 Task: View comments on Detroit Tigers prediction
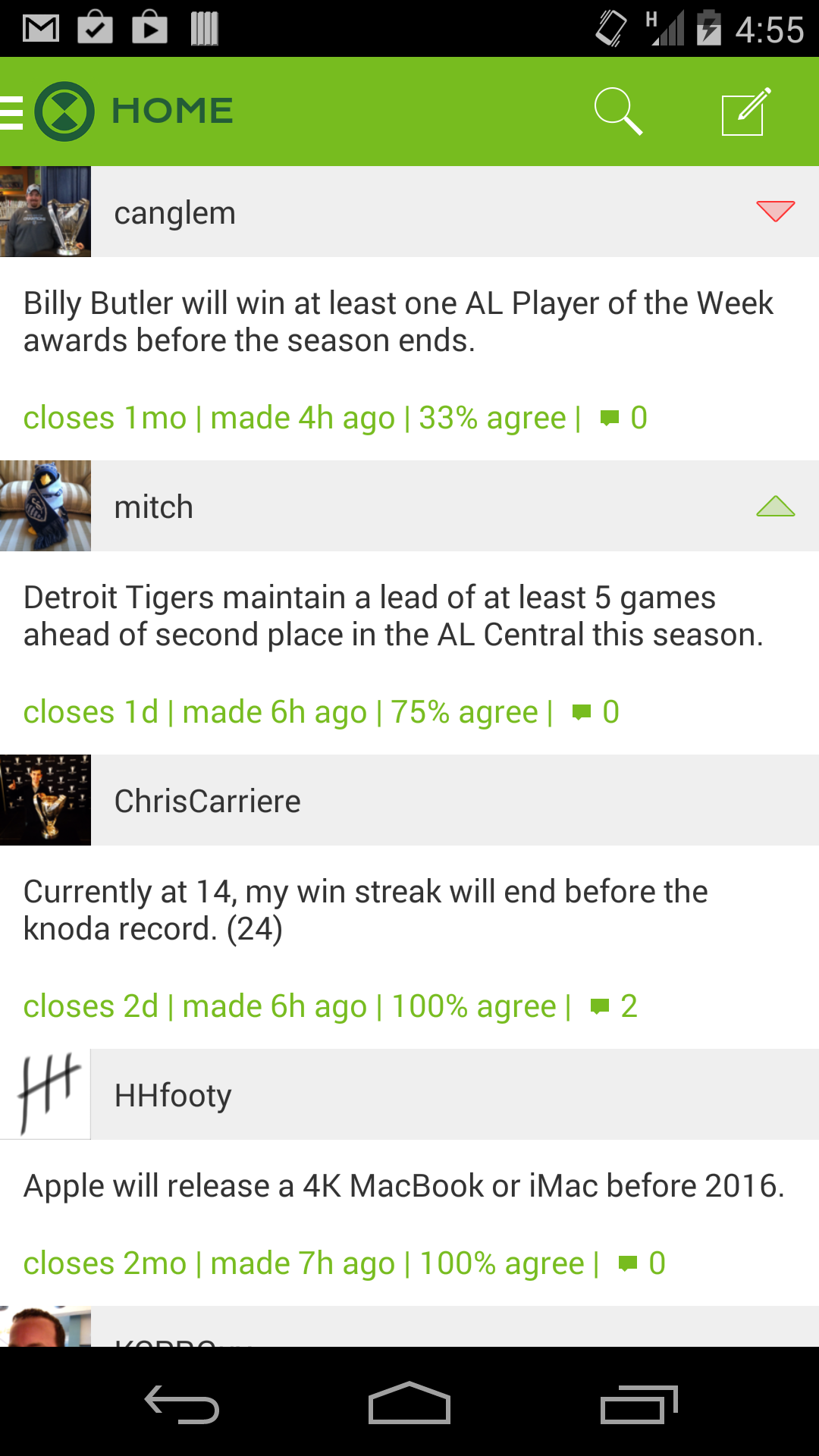coord(595,712)
